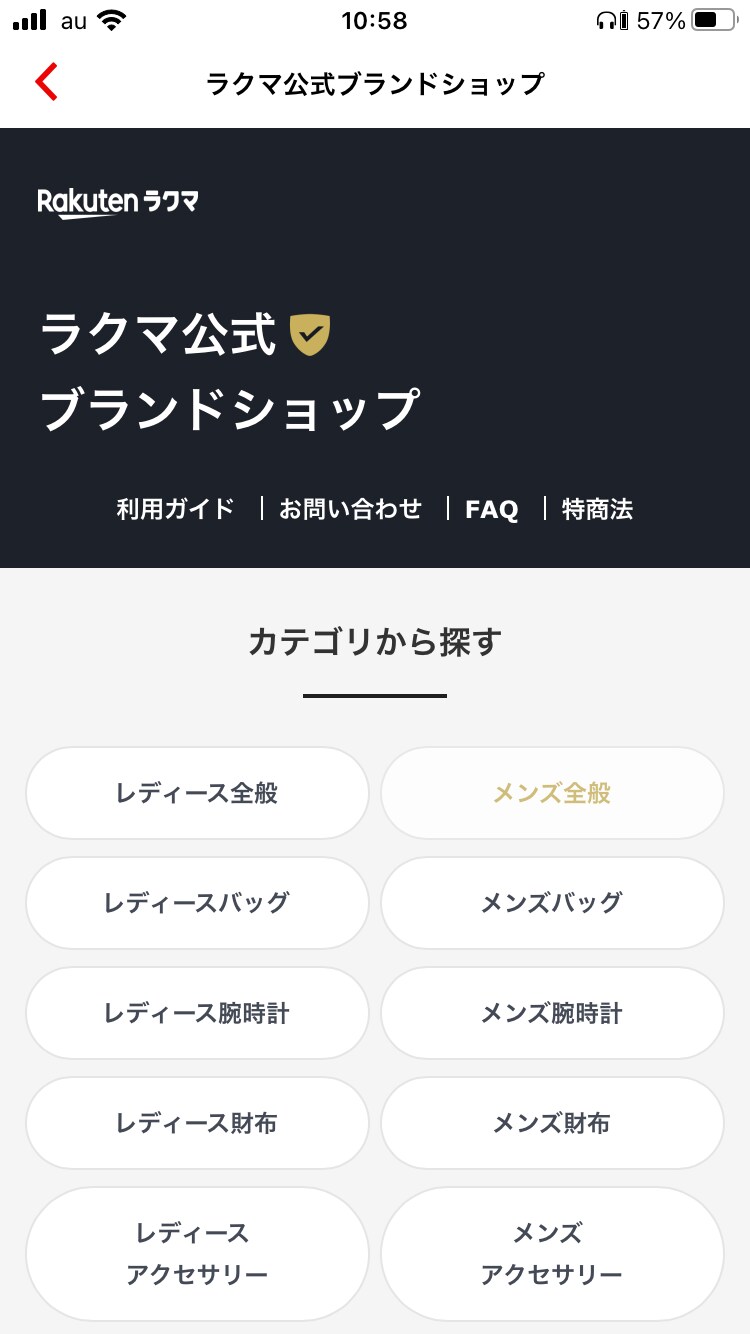Tap the メンズアクセサリー category
Viewport: 750px width, 1334px height.
(552, 1254)
